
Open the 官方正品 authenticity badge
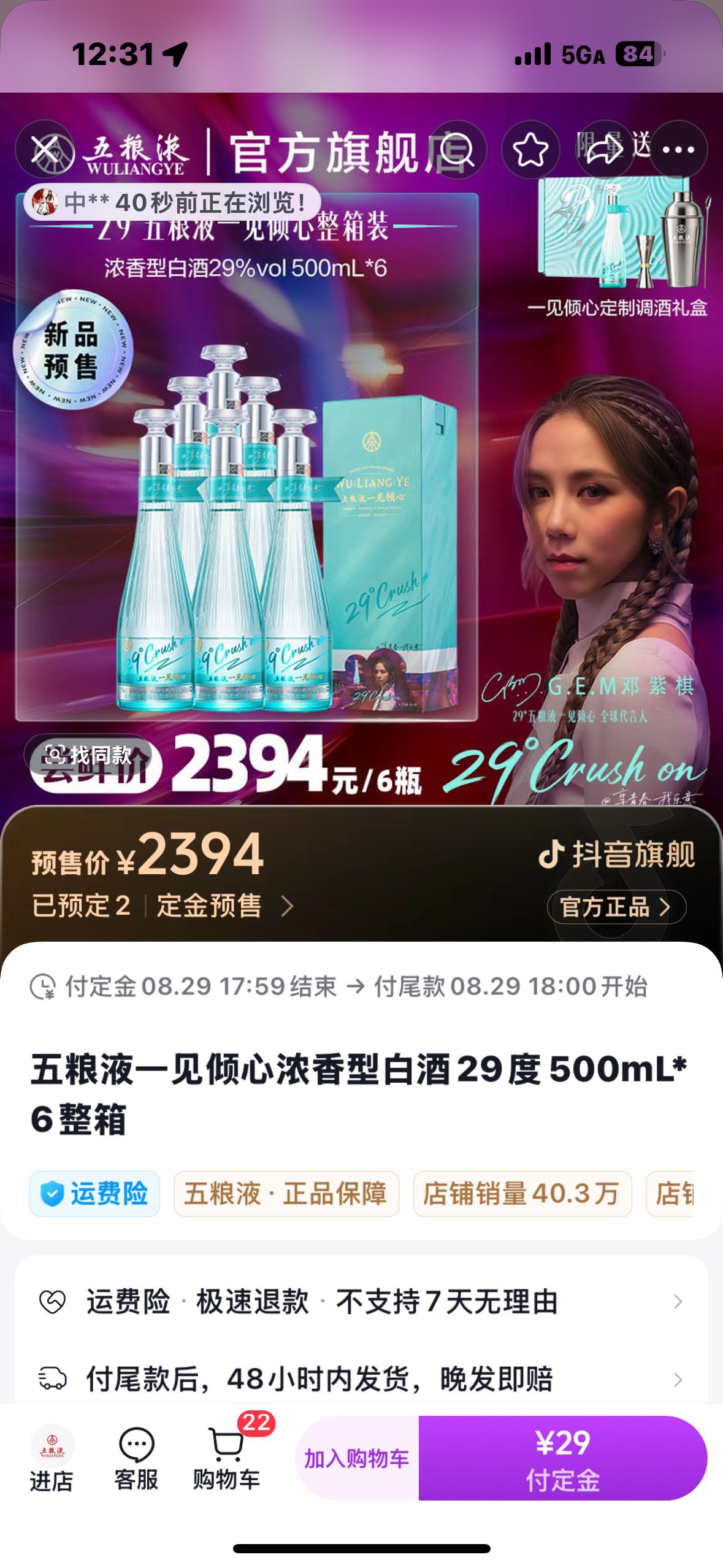(616, 907)
